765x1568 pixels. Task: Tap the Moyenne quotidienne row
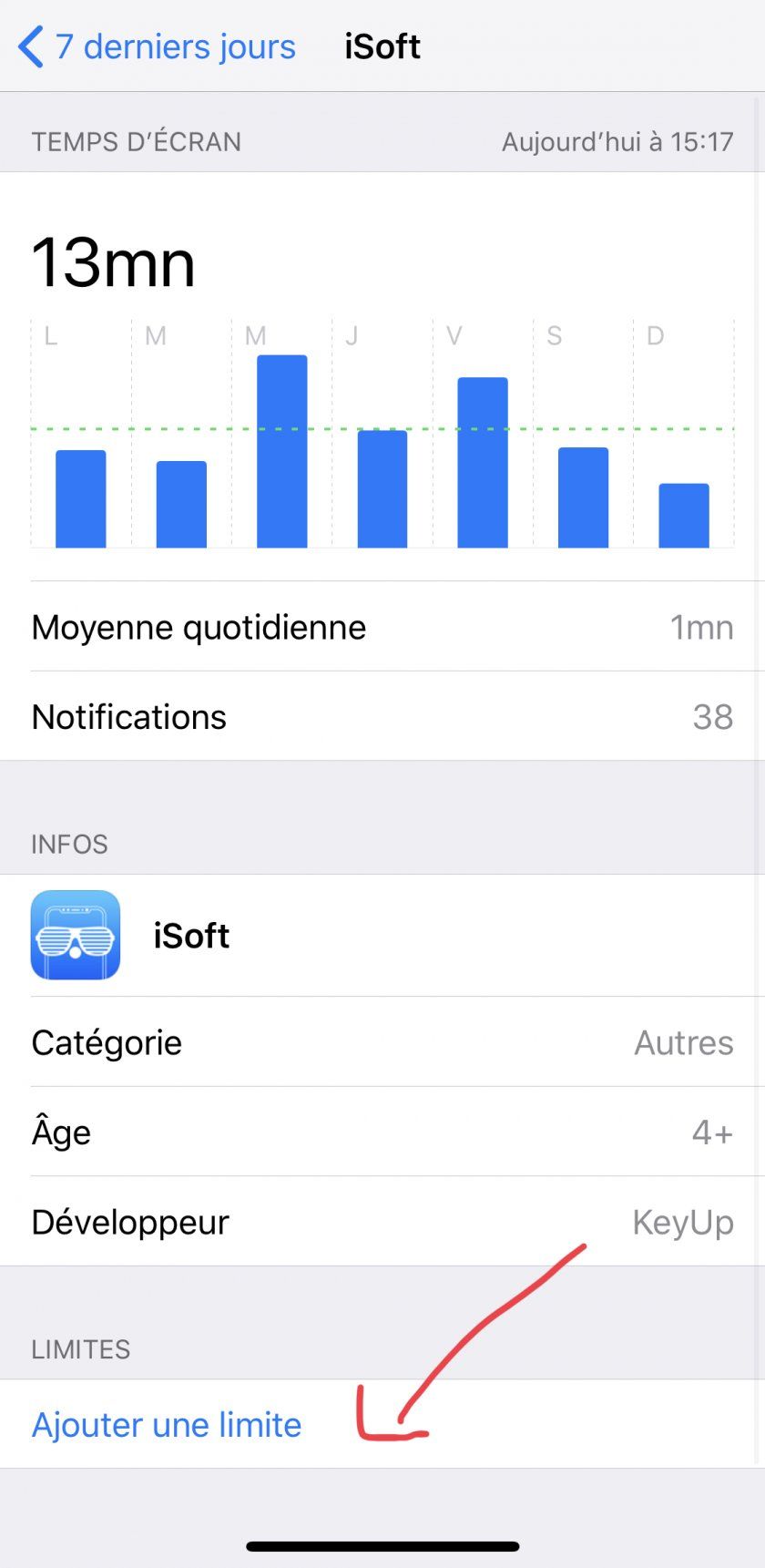382,627
